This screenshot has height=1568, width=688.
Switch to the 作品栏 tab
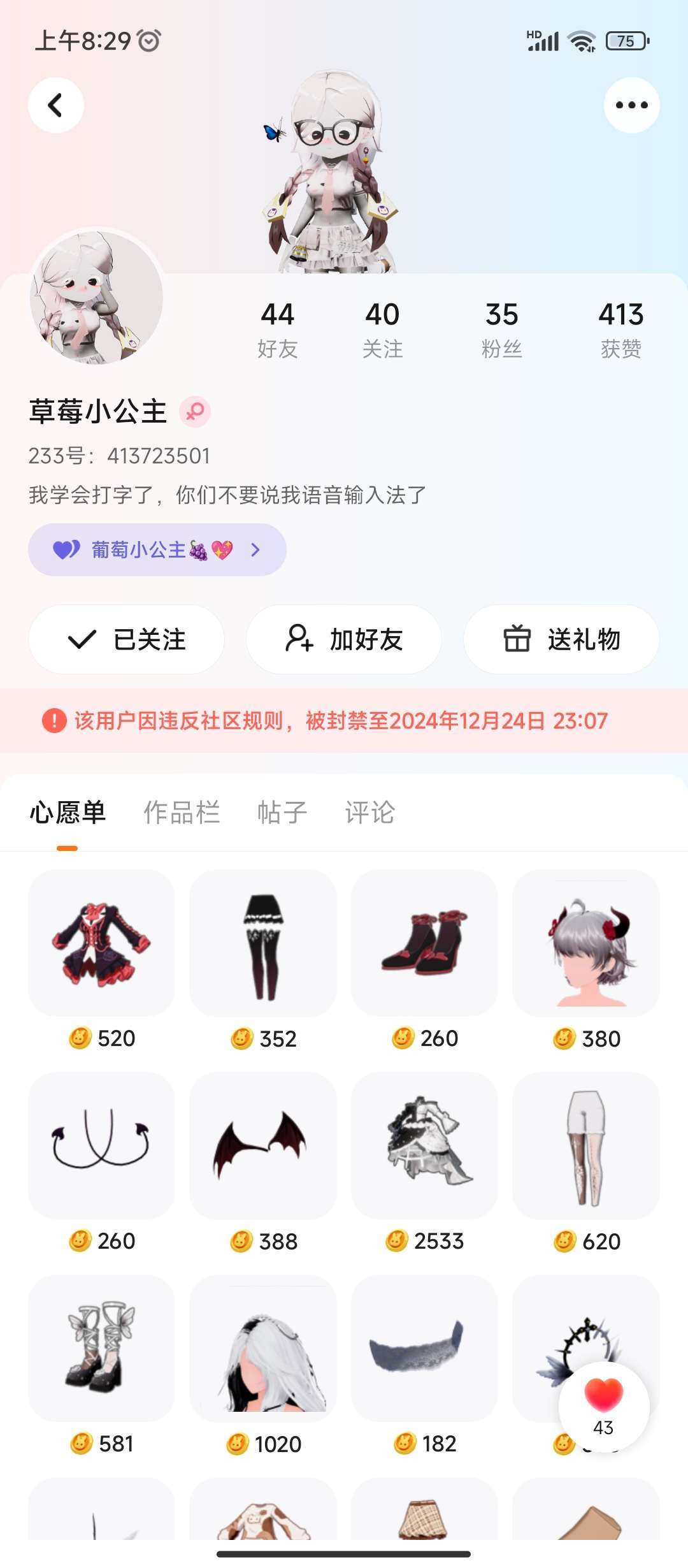(x=182, y=813)
